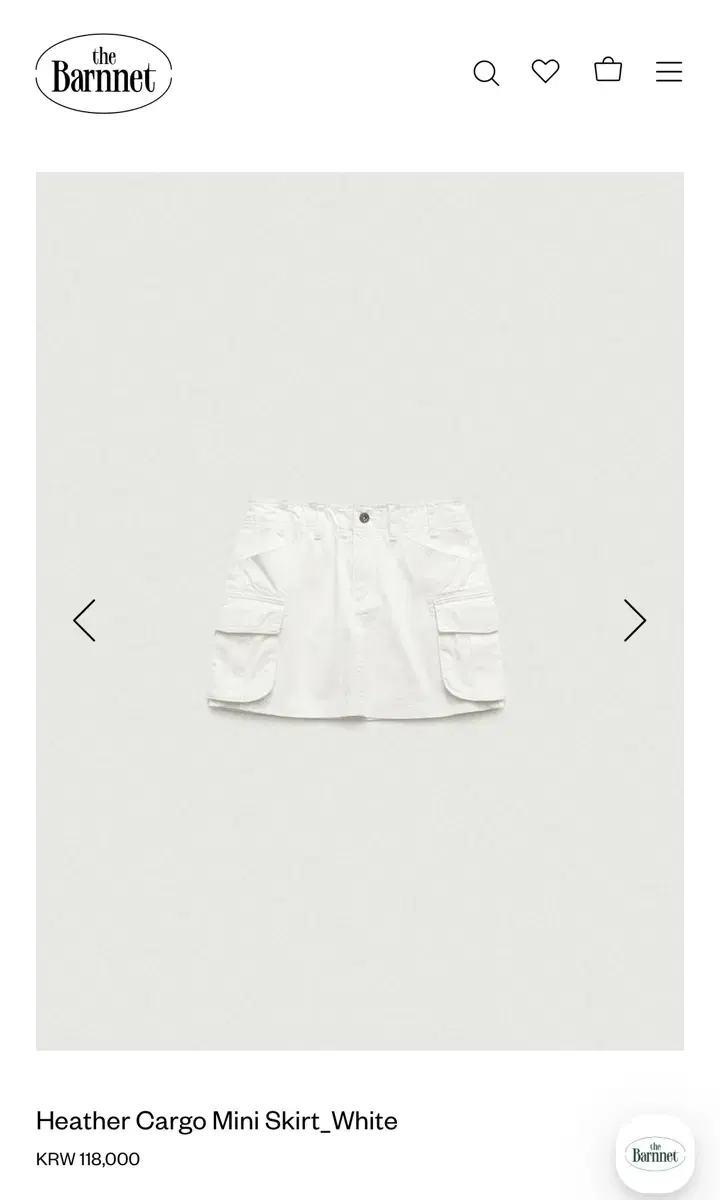Open the site search magnifier icon
This screenshot has height=1200, width=720.
487,72
